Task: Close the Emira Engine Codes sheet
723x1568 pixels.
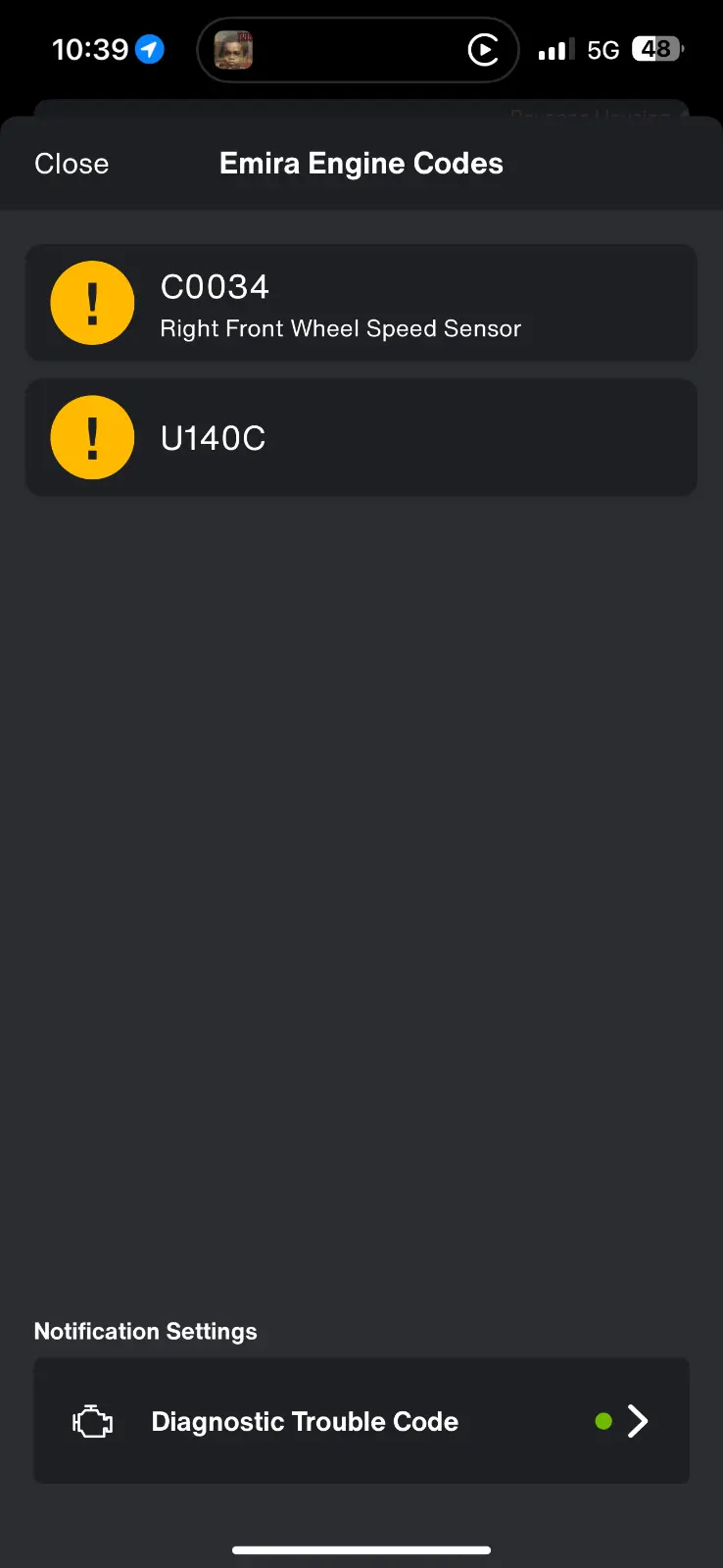Action: point(72,164)
